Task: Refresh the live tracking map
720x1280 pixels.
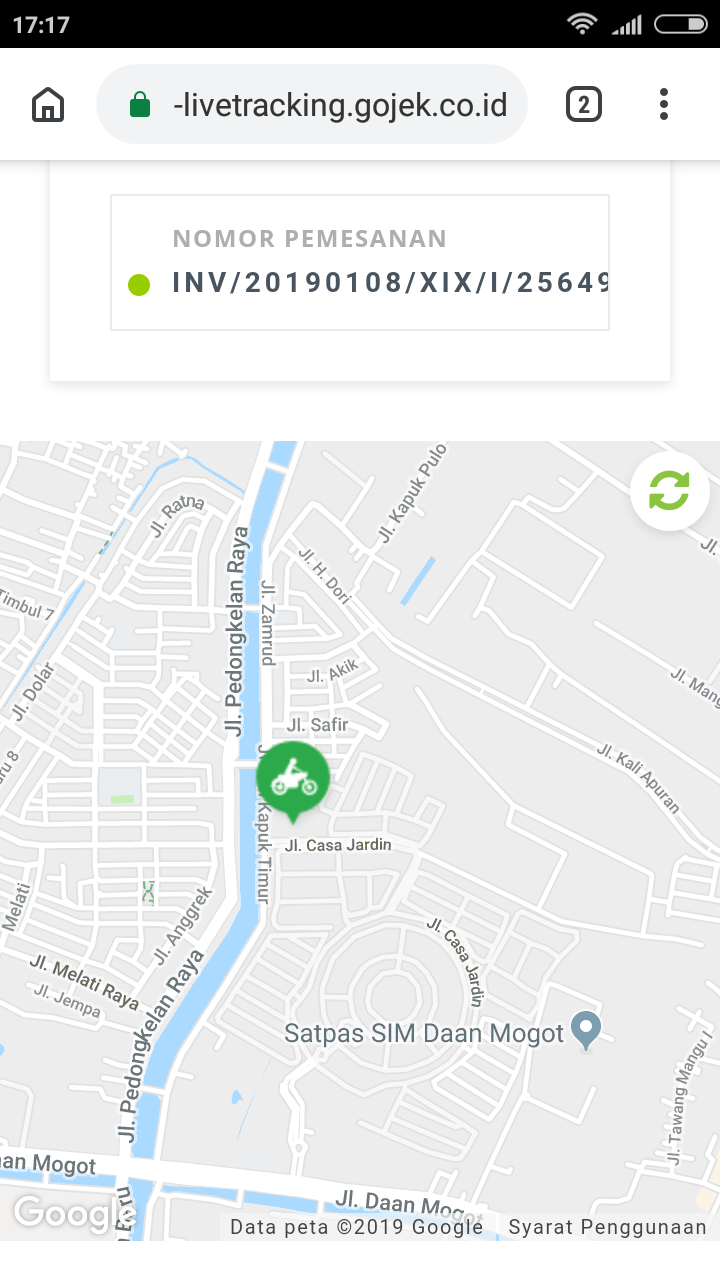Action: click(x=669, y=490)
